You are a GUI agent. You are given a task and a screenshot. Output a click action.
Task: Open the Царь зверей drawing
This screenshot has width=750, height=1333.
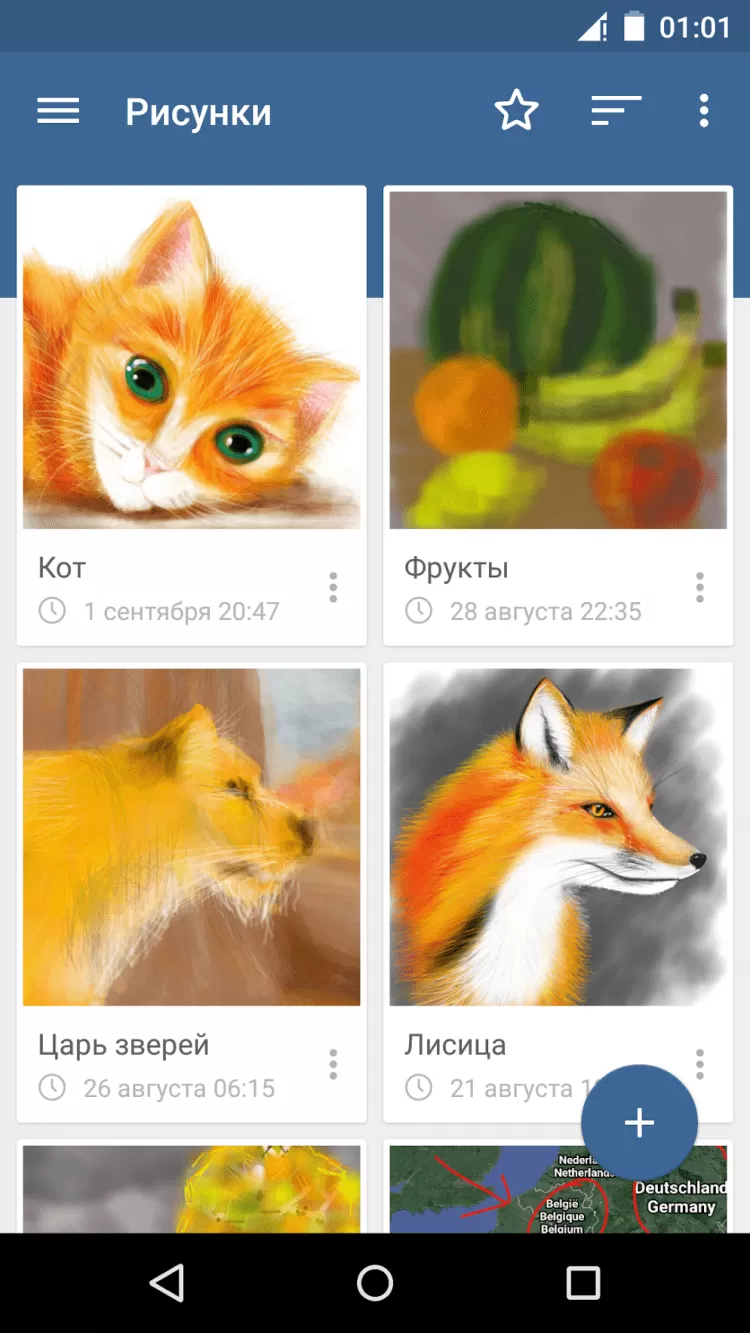[x=191, y=837]
